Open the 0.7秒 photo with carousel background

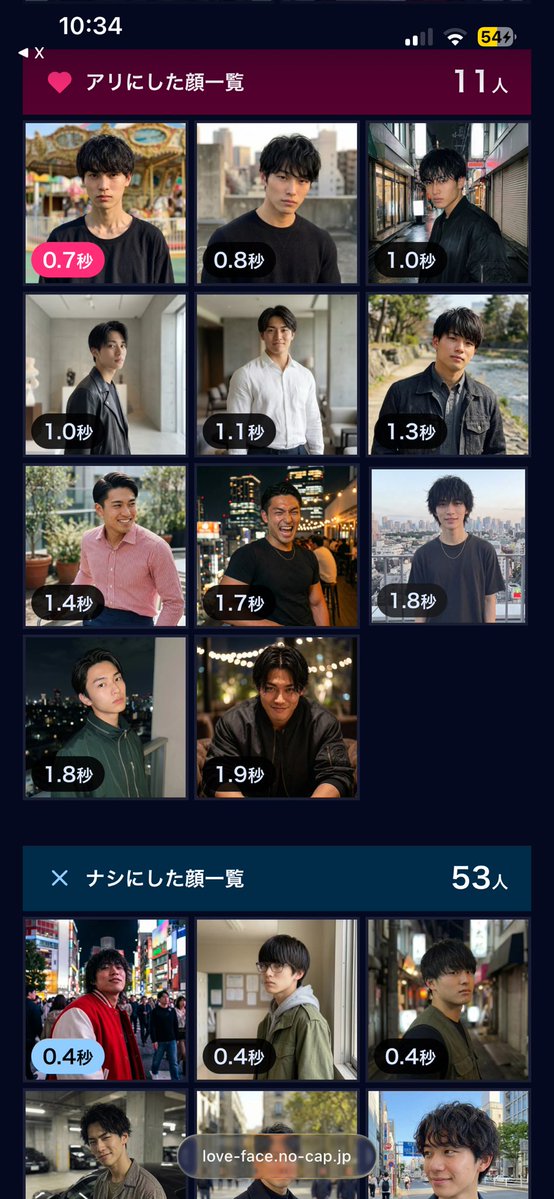[x=106, y=203]
